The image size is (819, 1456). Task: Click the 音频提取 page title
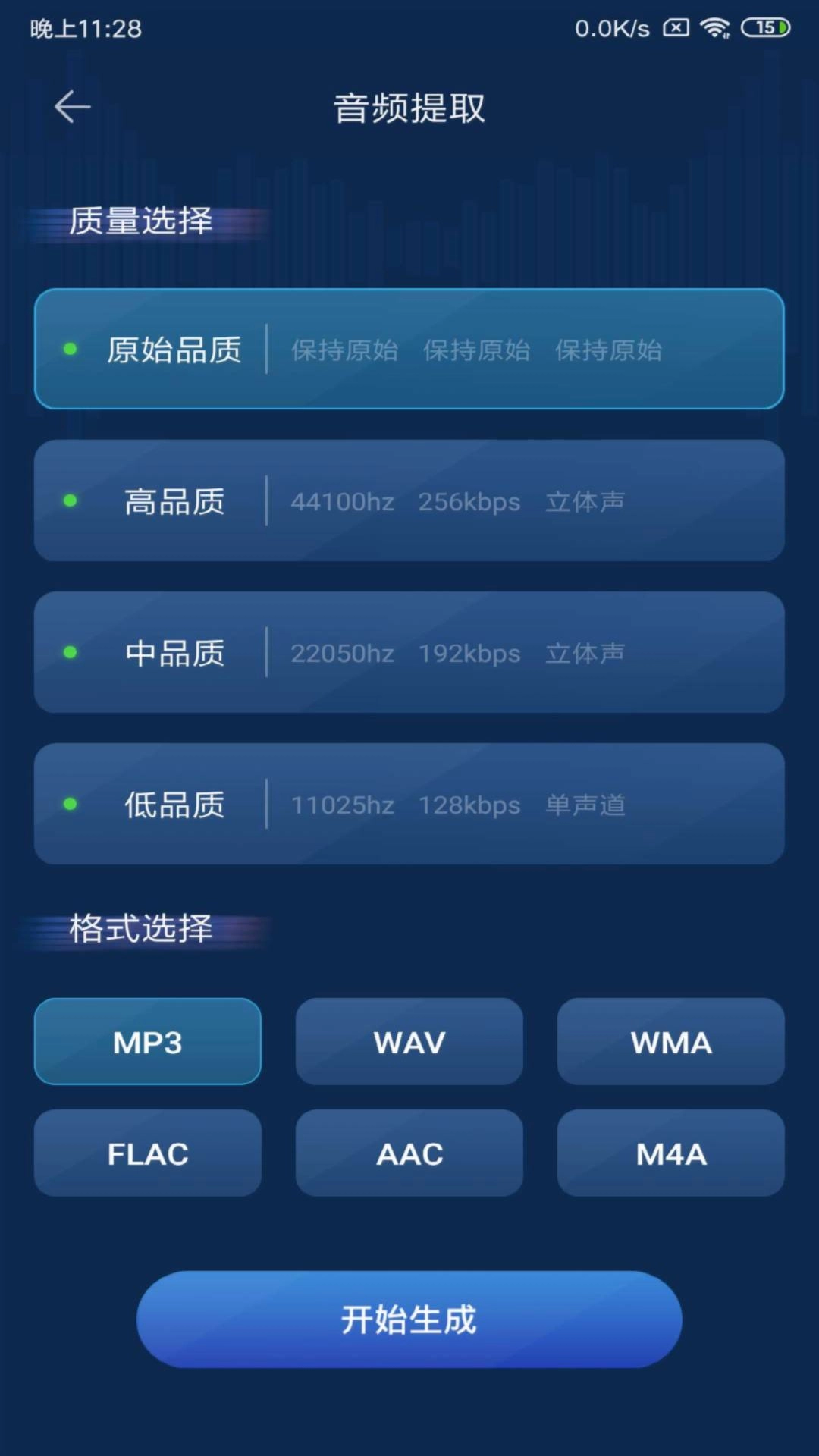click(409, 108)
